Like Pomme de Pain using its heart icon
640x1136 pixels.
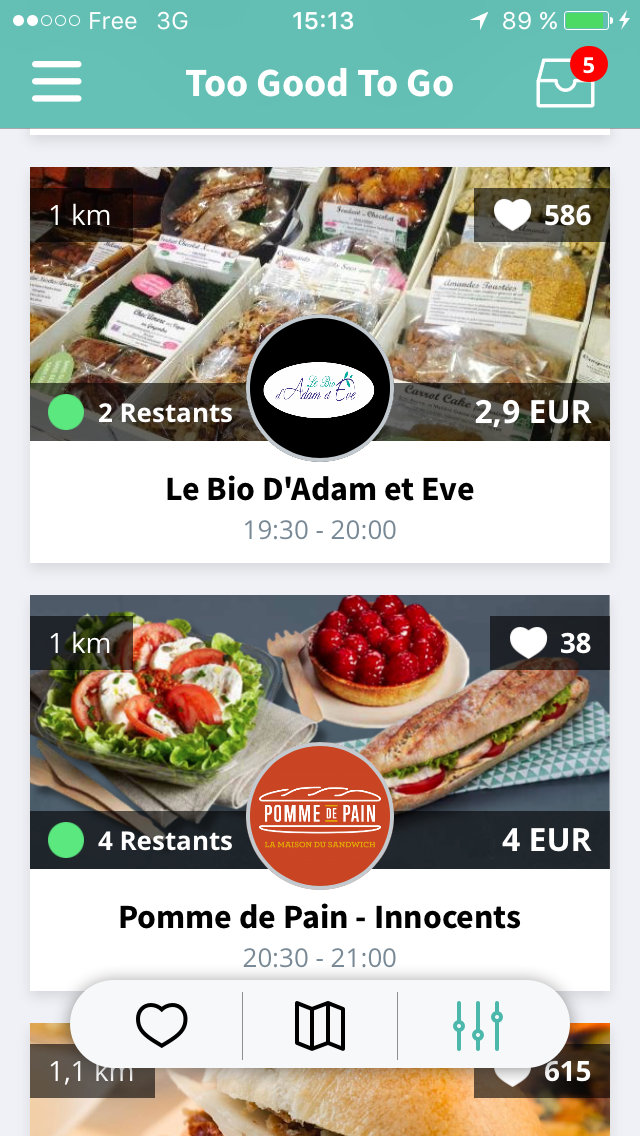click(528, 643)
